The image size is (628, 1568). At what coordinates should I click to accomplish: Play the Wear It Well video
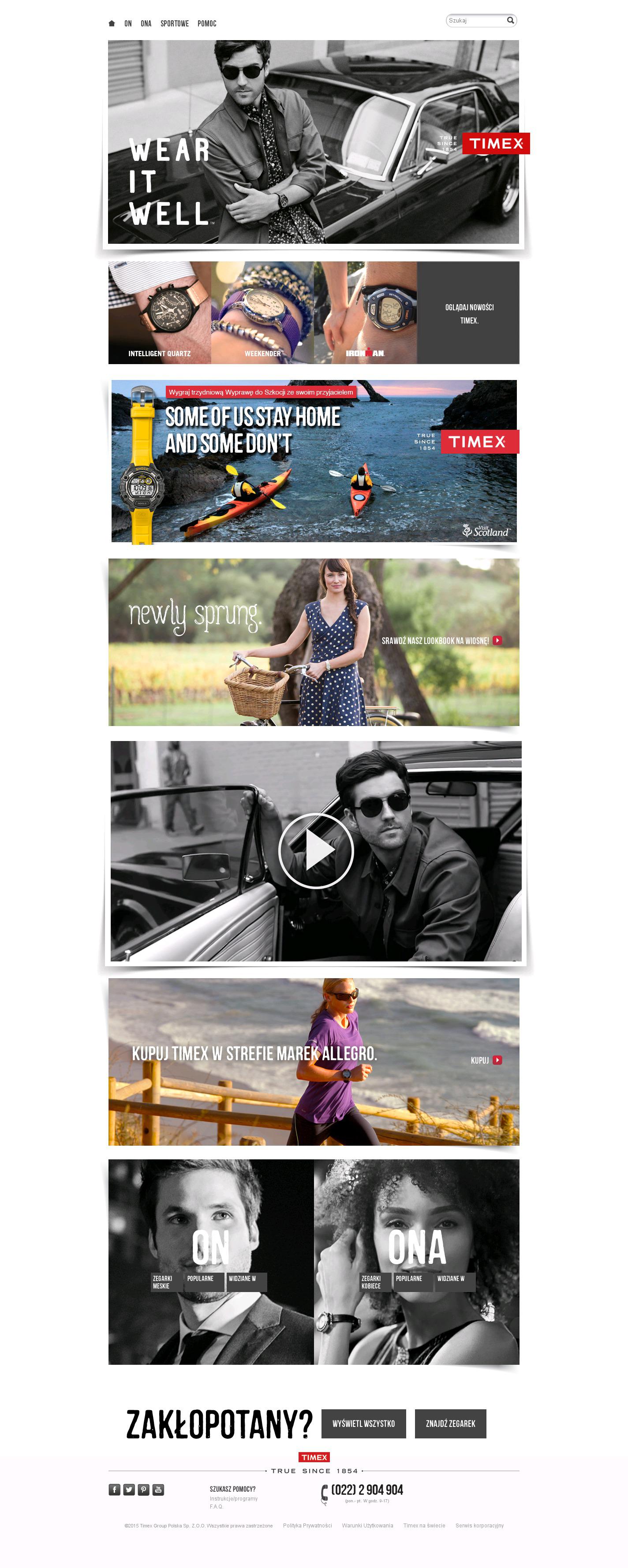point(315,850)
